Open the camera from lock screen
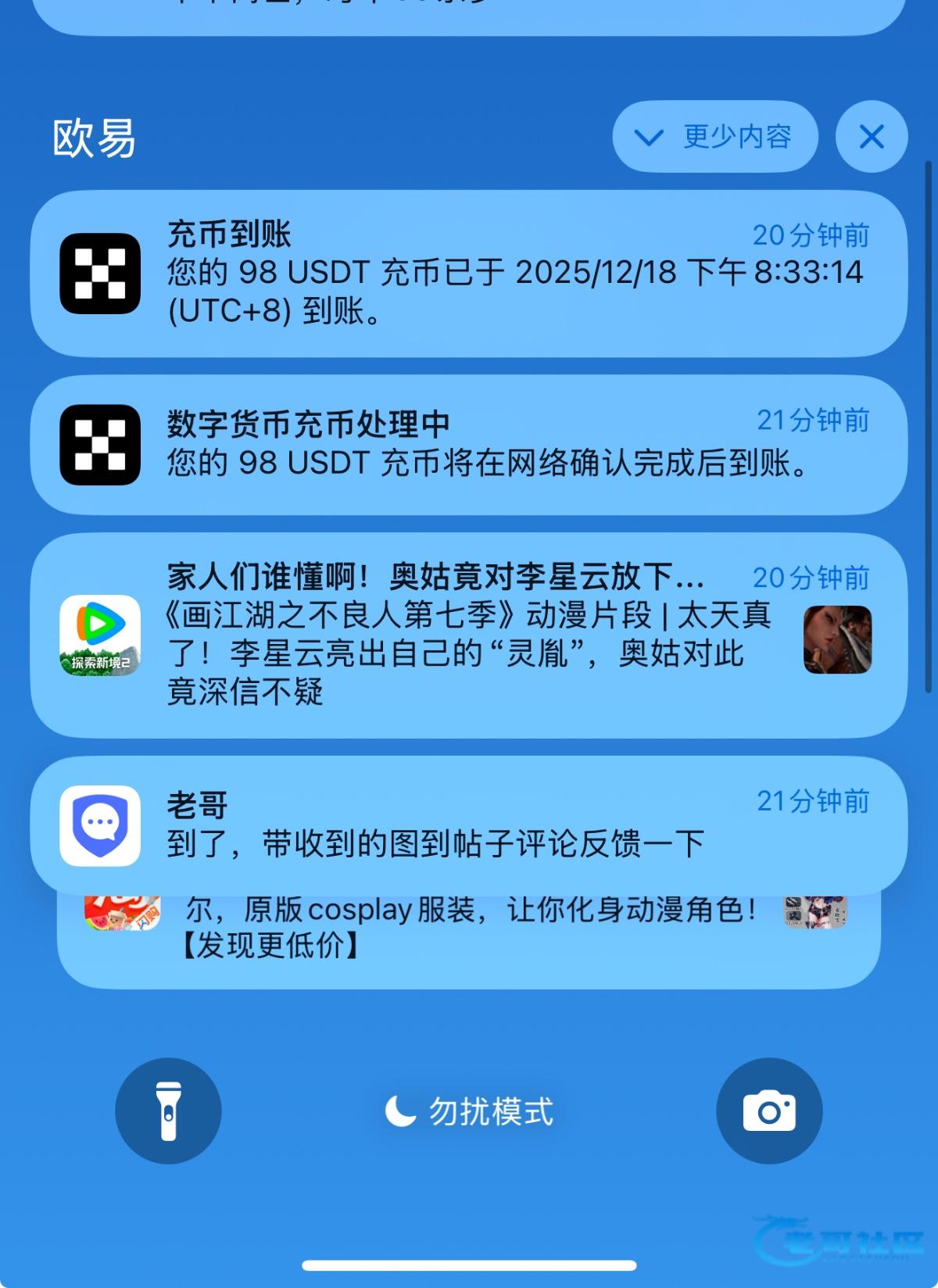Image resolution: width=938 pixels, height=1288 pixels. tap(769, 1111)
